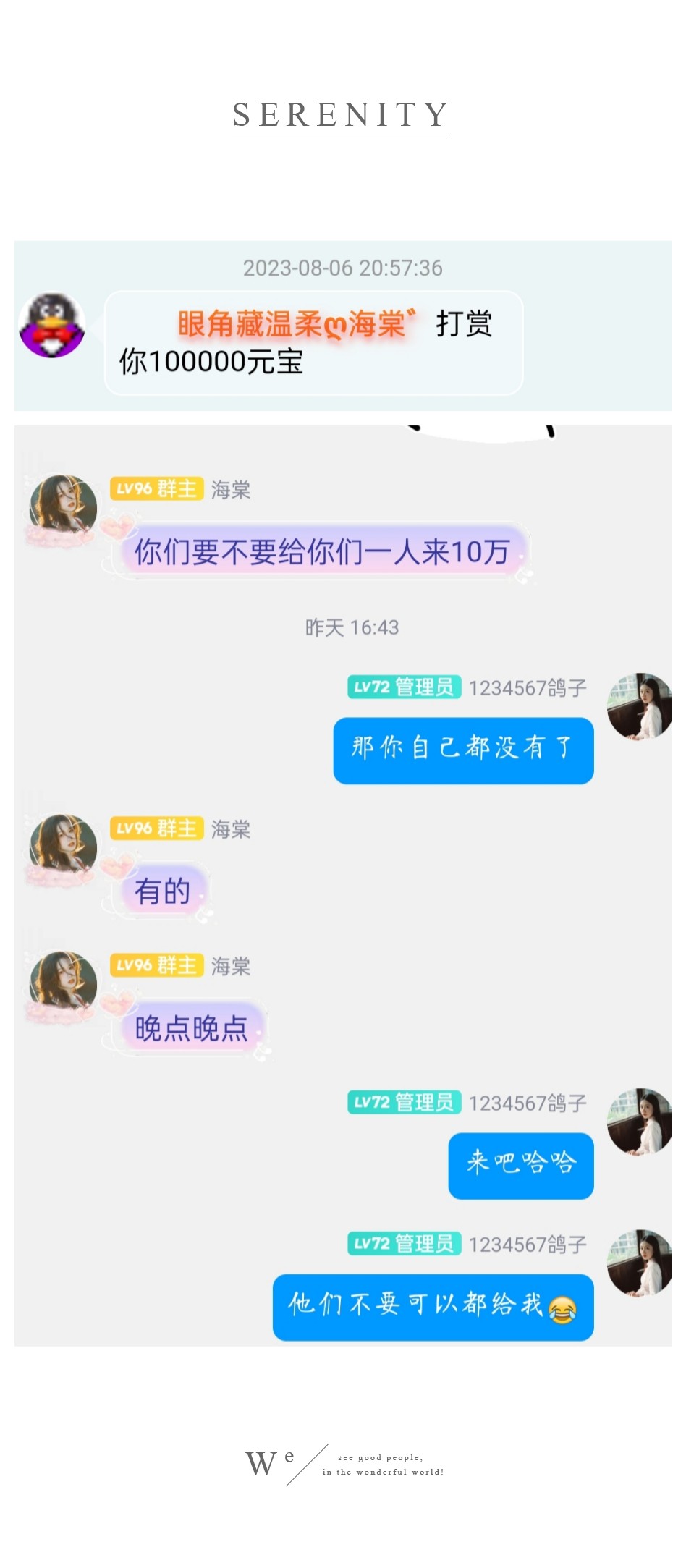Expand the 2023-08-06 20:57:36 timestamp

[343, 268]
